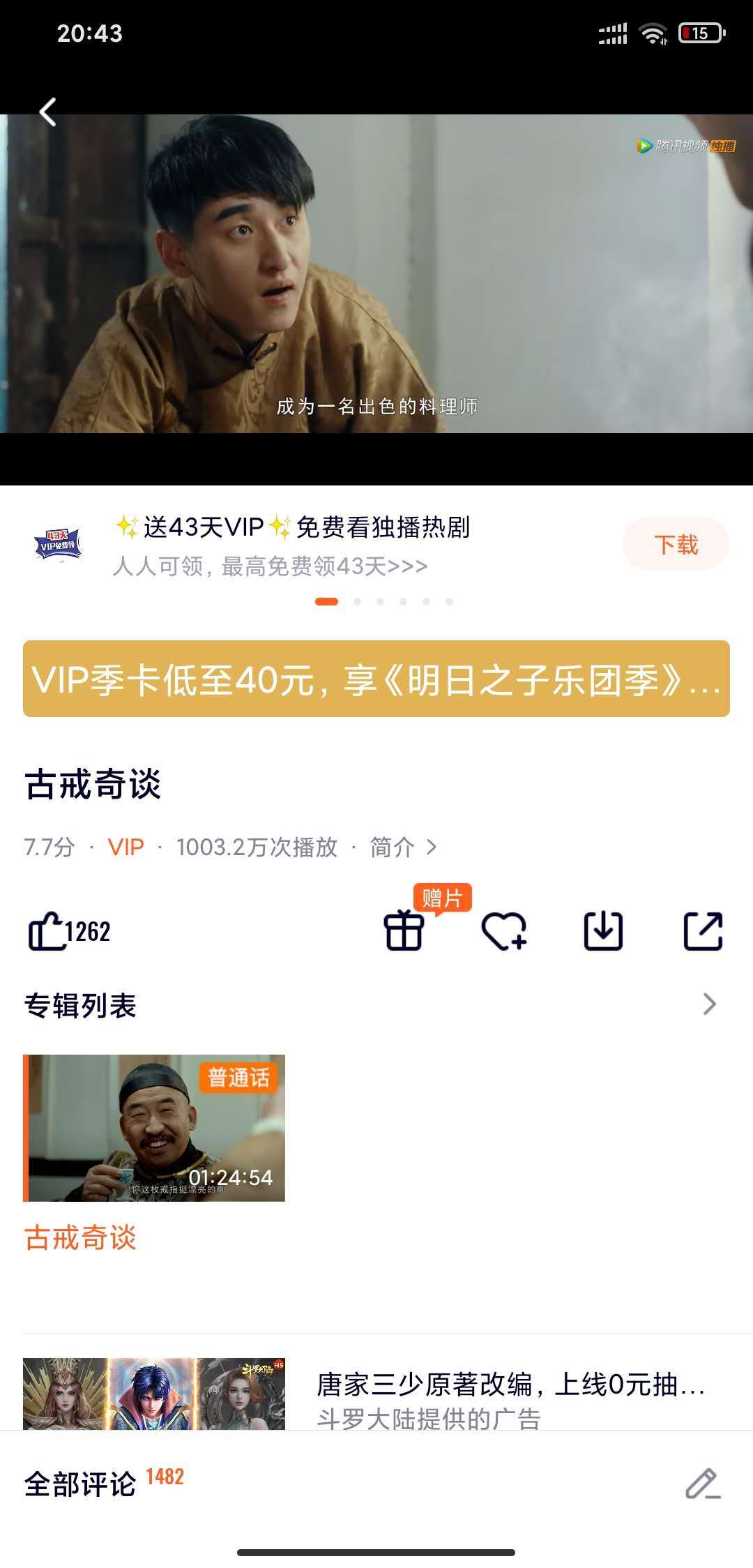Share the video via share icon
Viewport: 753px width, 1568px height.
(703, 931)
